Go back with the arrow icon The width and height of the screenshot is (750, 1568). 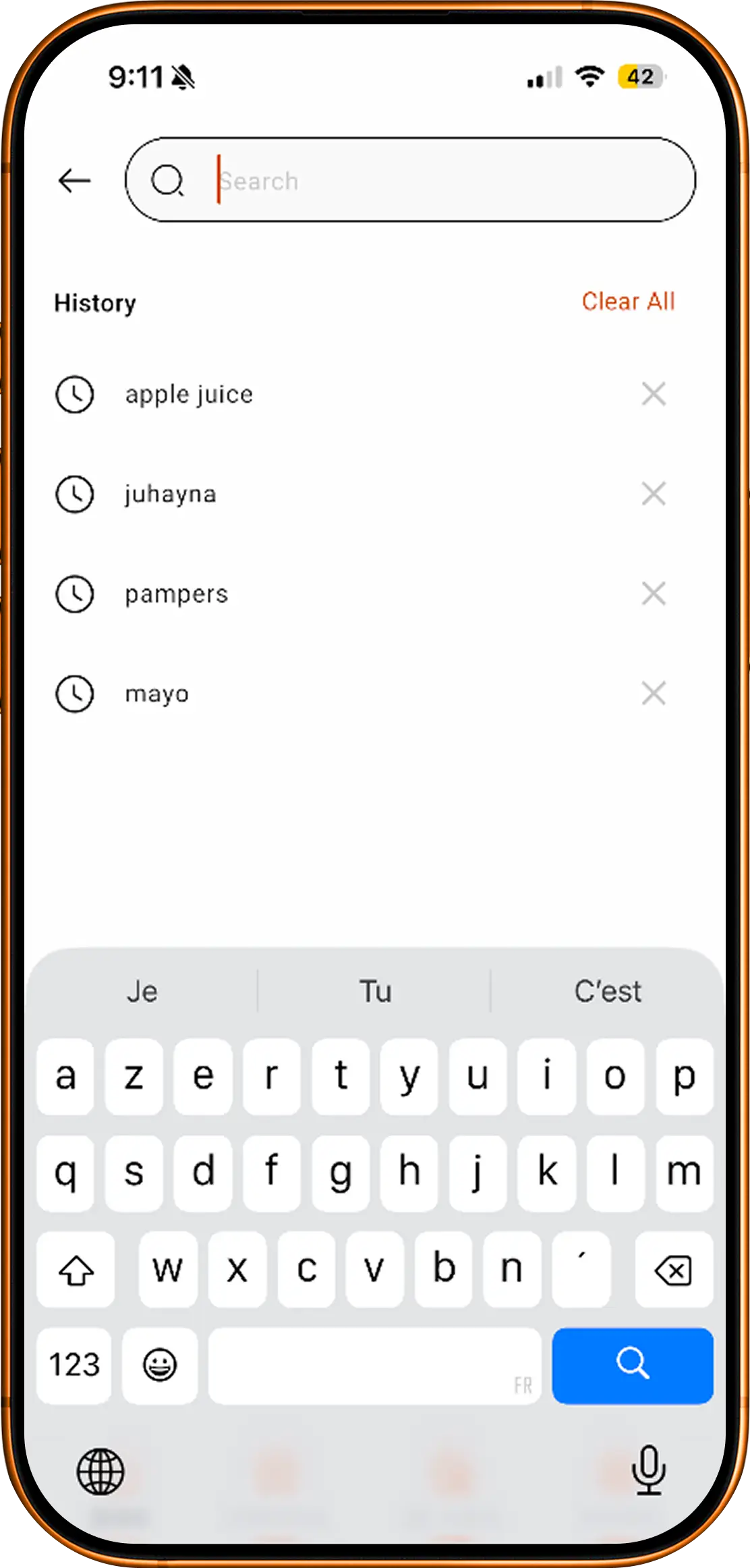(74, 180)
